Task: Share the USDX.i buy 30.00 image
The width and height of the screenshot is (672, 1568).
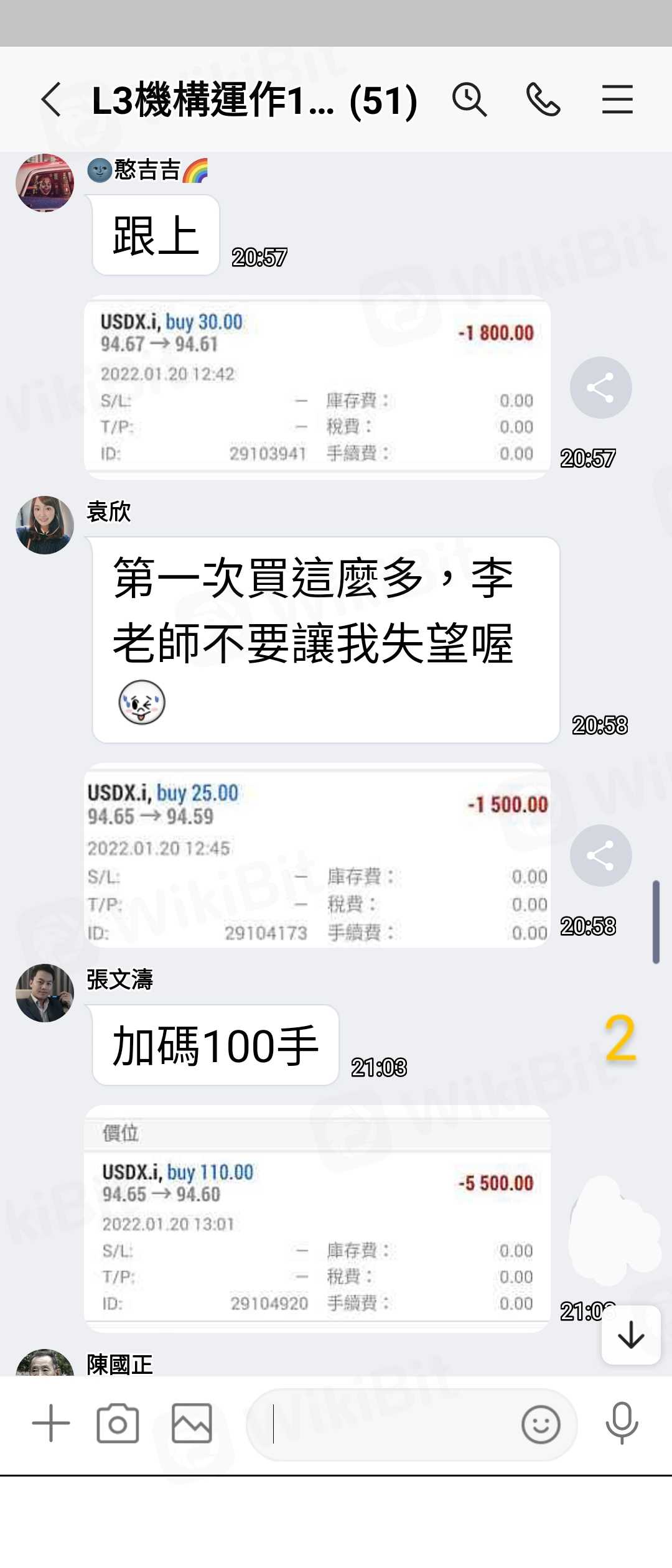Action: point(600,388)
